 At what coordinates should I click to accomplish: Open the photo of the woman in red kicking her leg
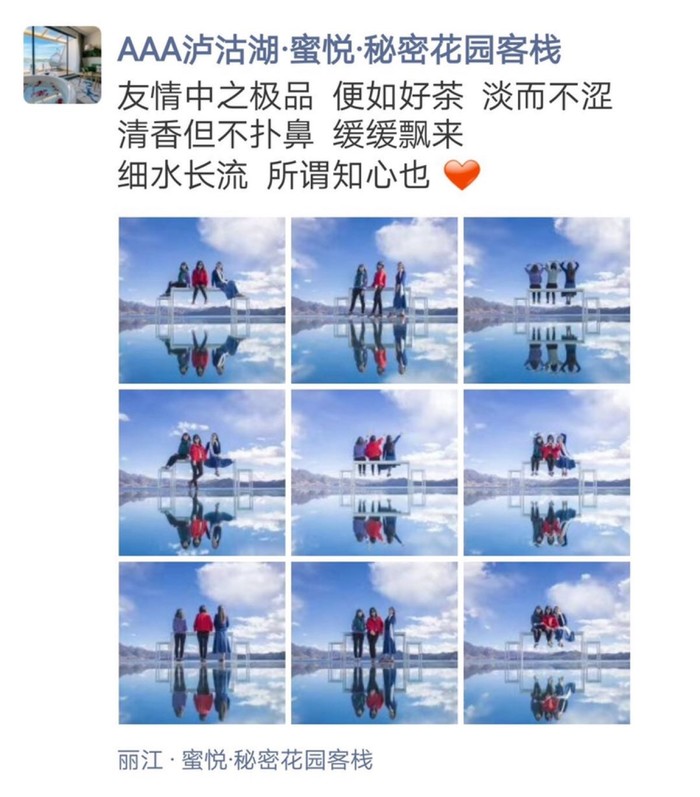[201, 472]
